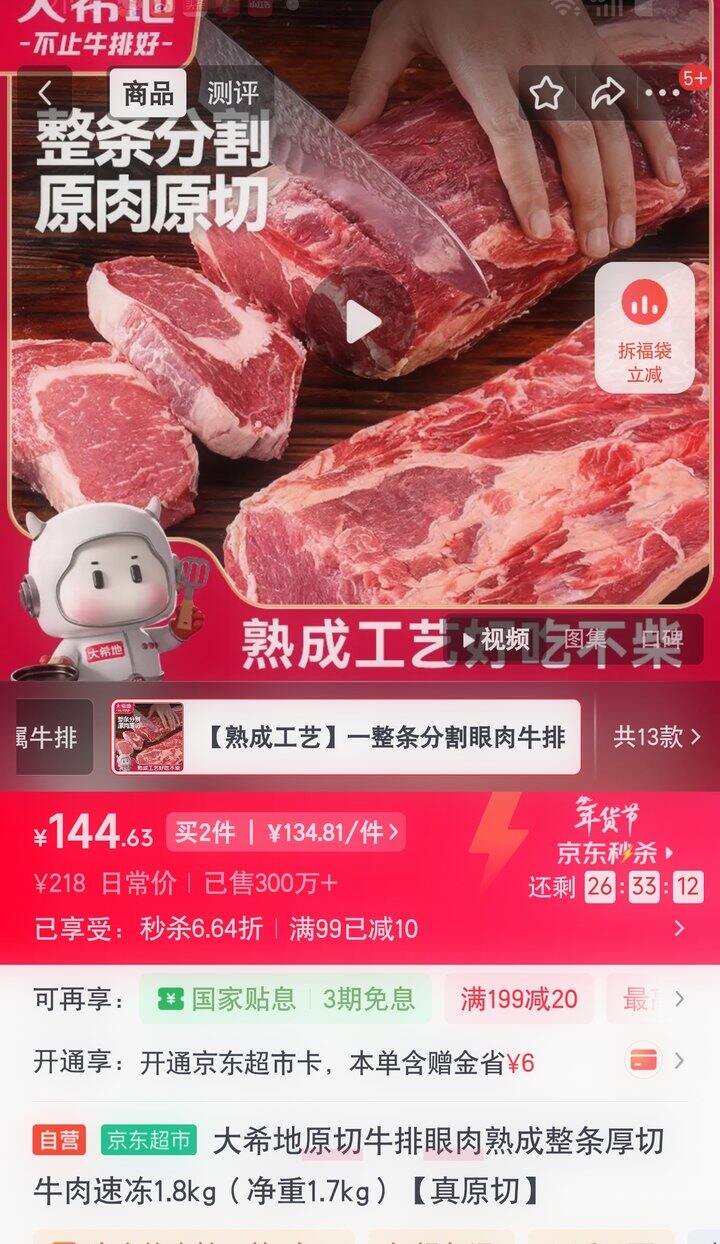
Task: Claim the 满199减20 coupon
Action: click(519, 998)
